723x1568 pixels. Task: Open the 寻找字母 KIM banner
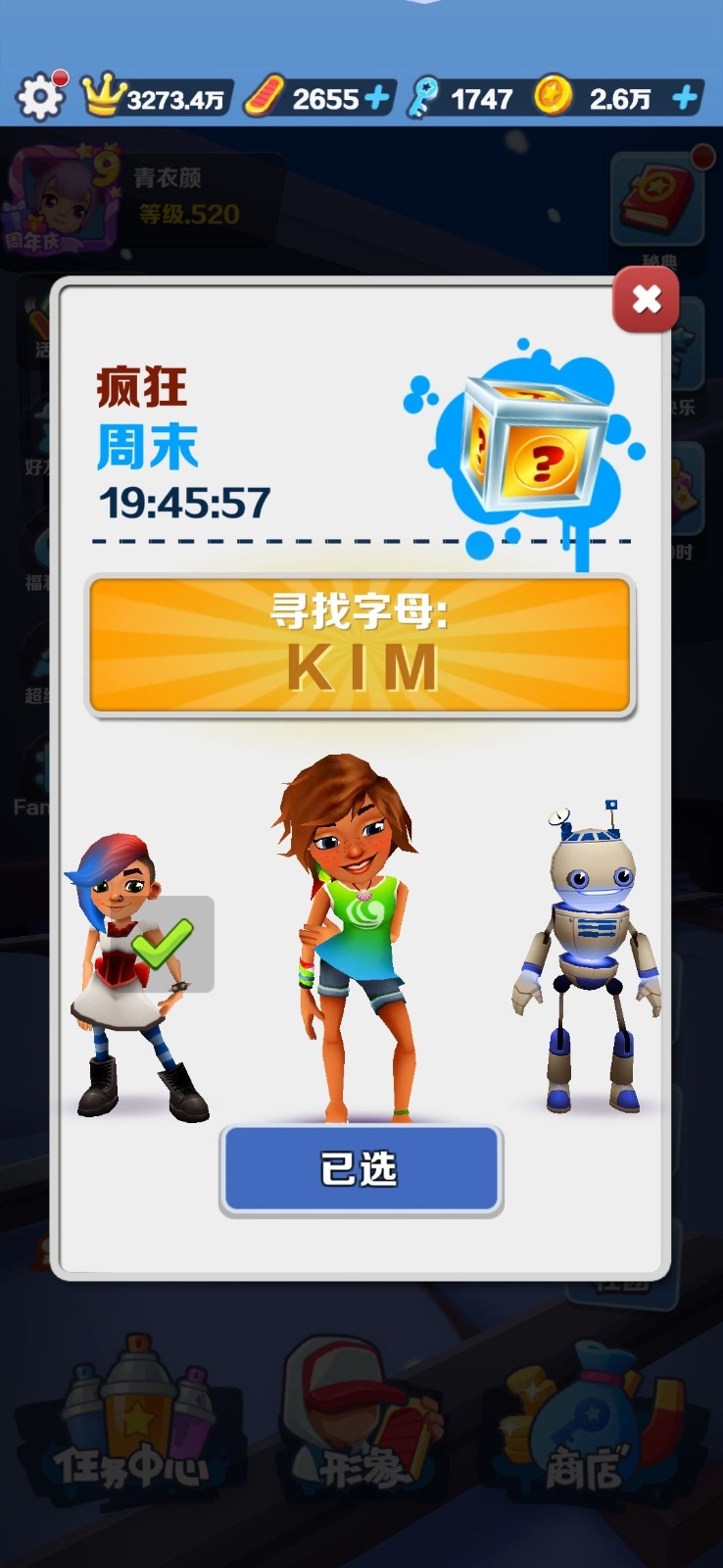(x=361, y=645)
